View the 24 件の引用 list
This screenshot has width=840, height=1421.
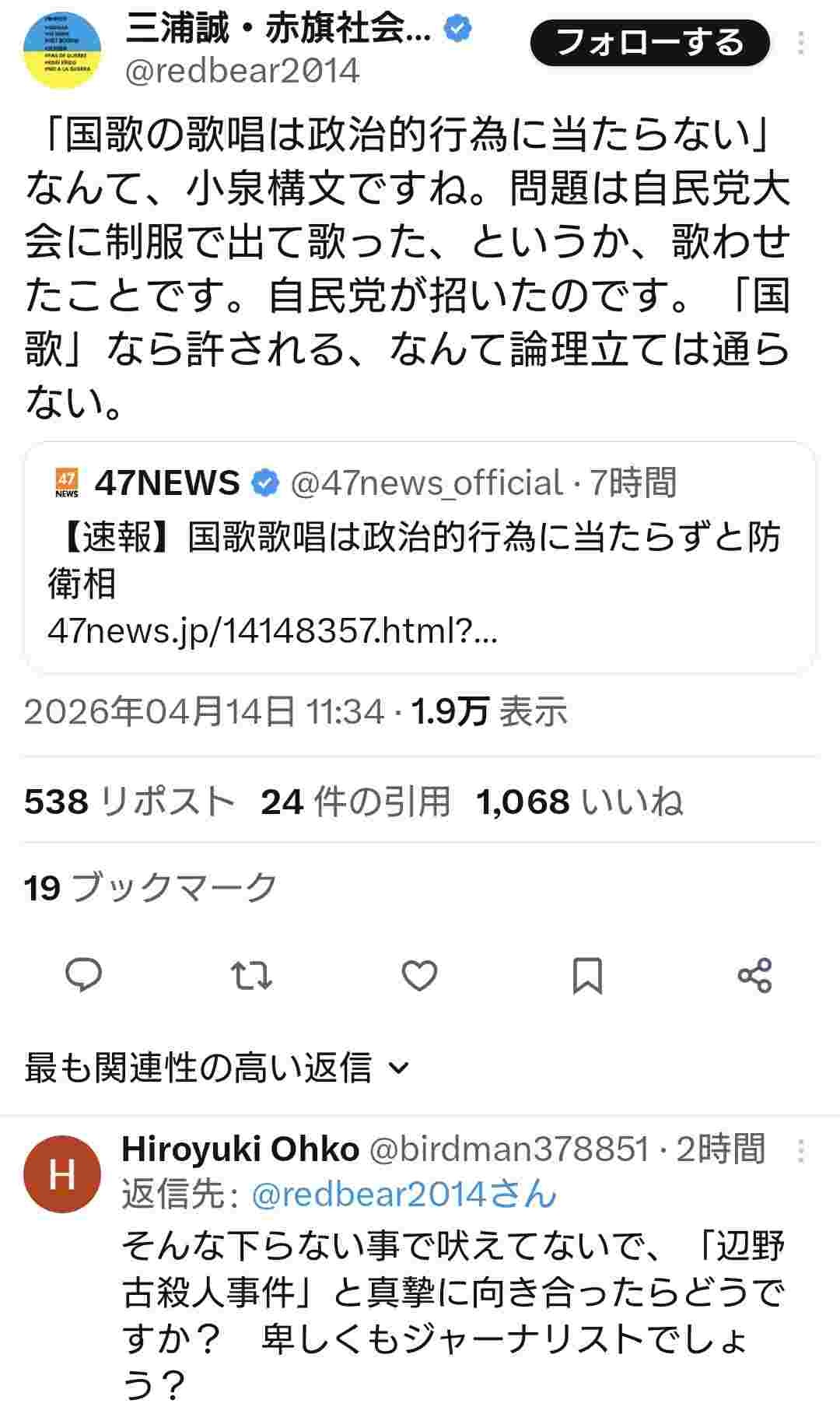pos(355,801)
